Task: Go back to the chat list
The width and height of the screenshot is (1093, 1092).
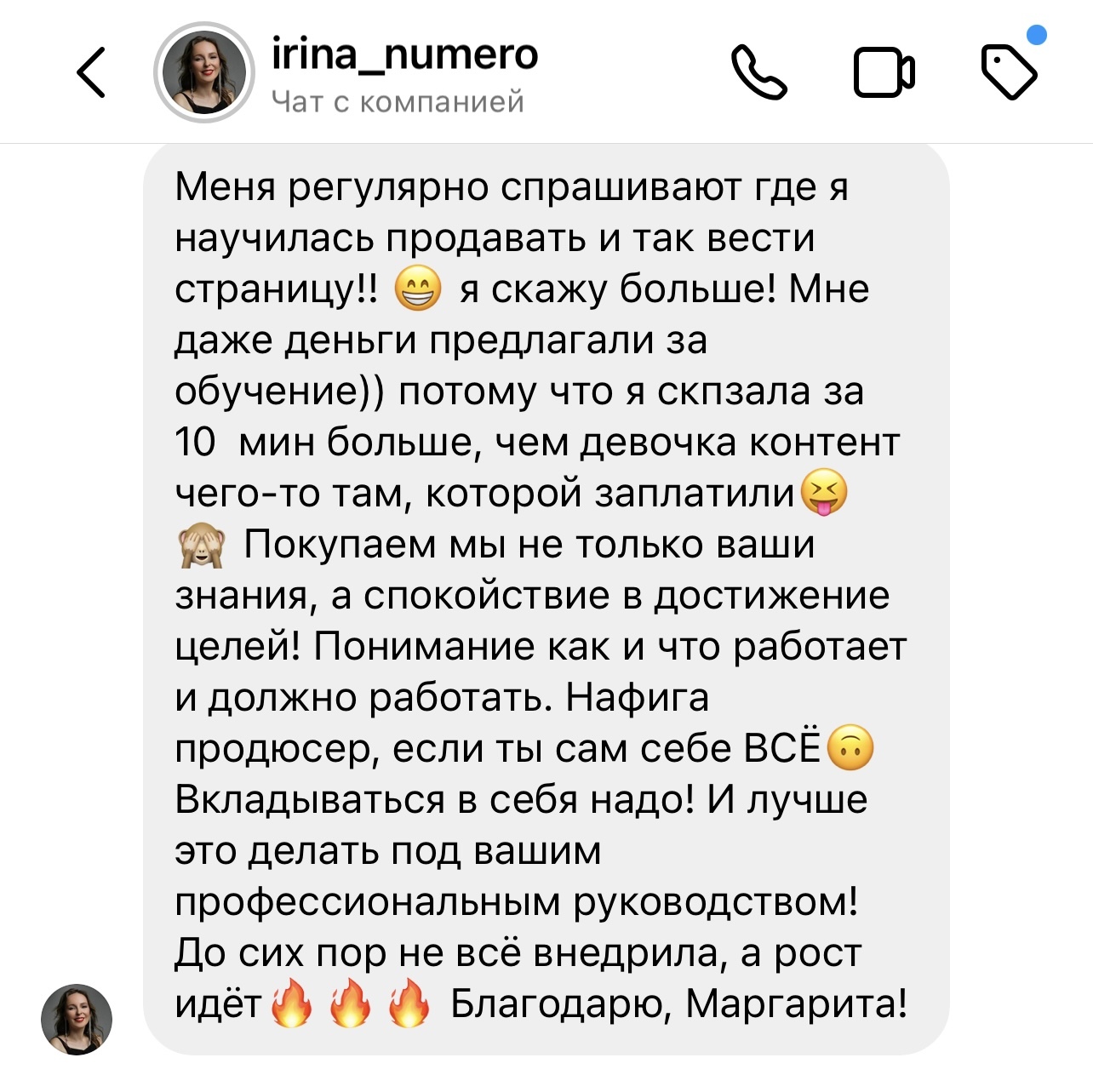Action: (x=91, y=72)
